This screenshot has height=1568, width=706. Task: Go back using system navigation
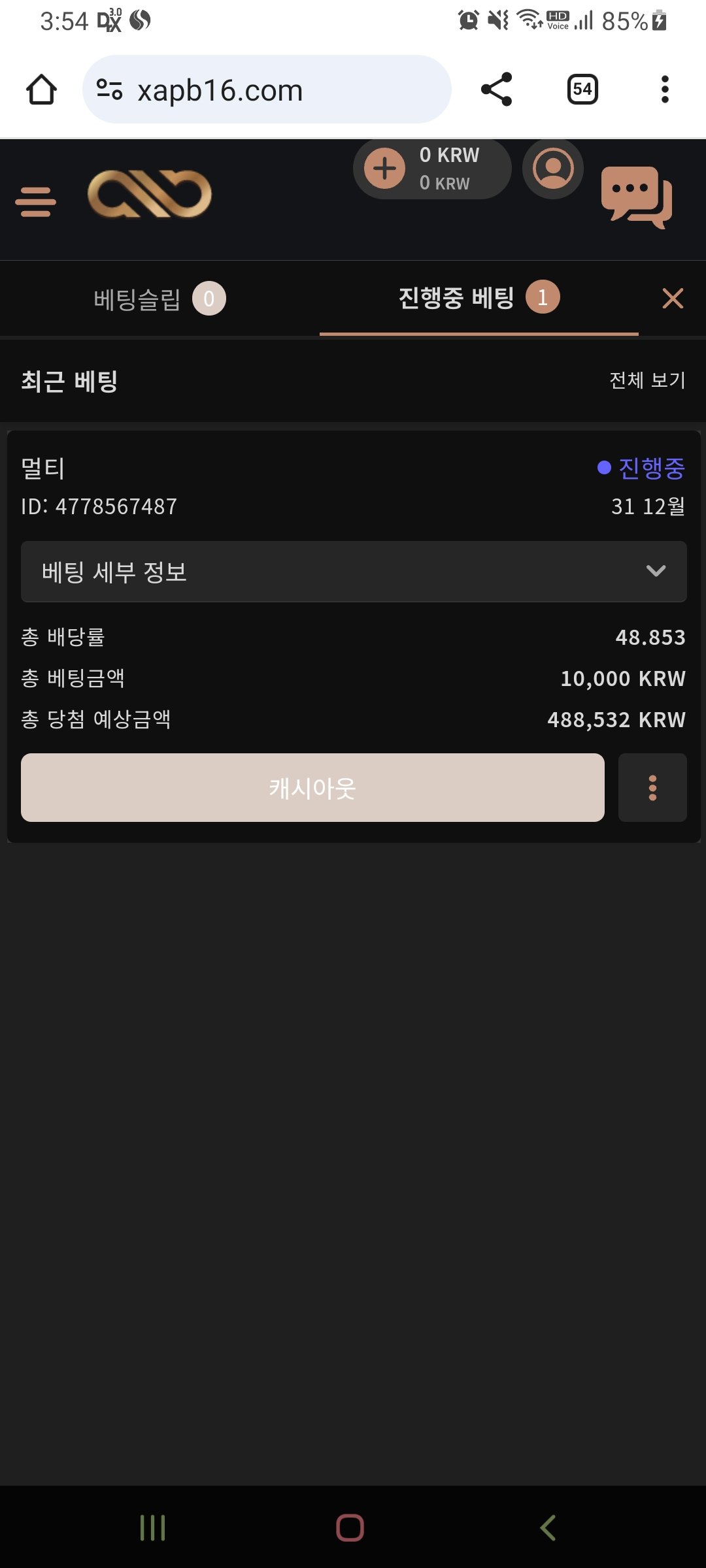point(548,1527)
